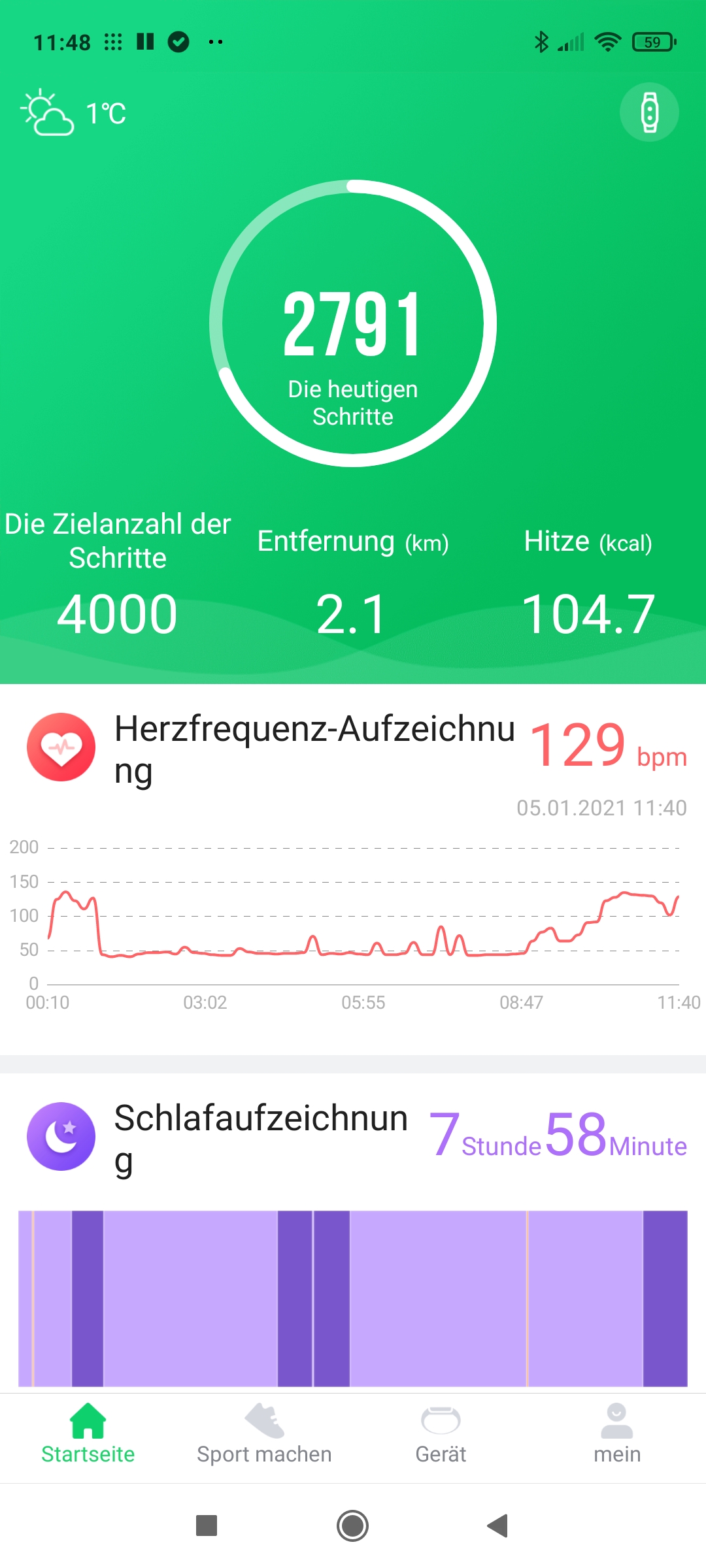The image size is (706, 1568).
Task: Tap the system back button
Action: pos(498,1526)
